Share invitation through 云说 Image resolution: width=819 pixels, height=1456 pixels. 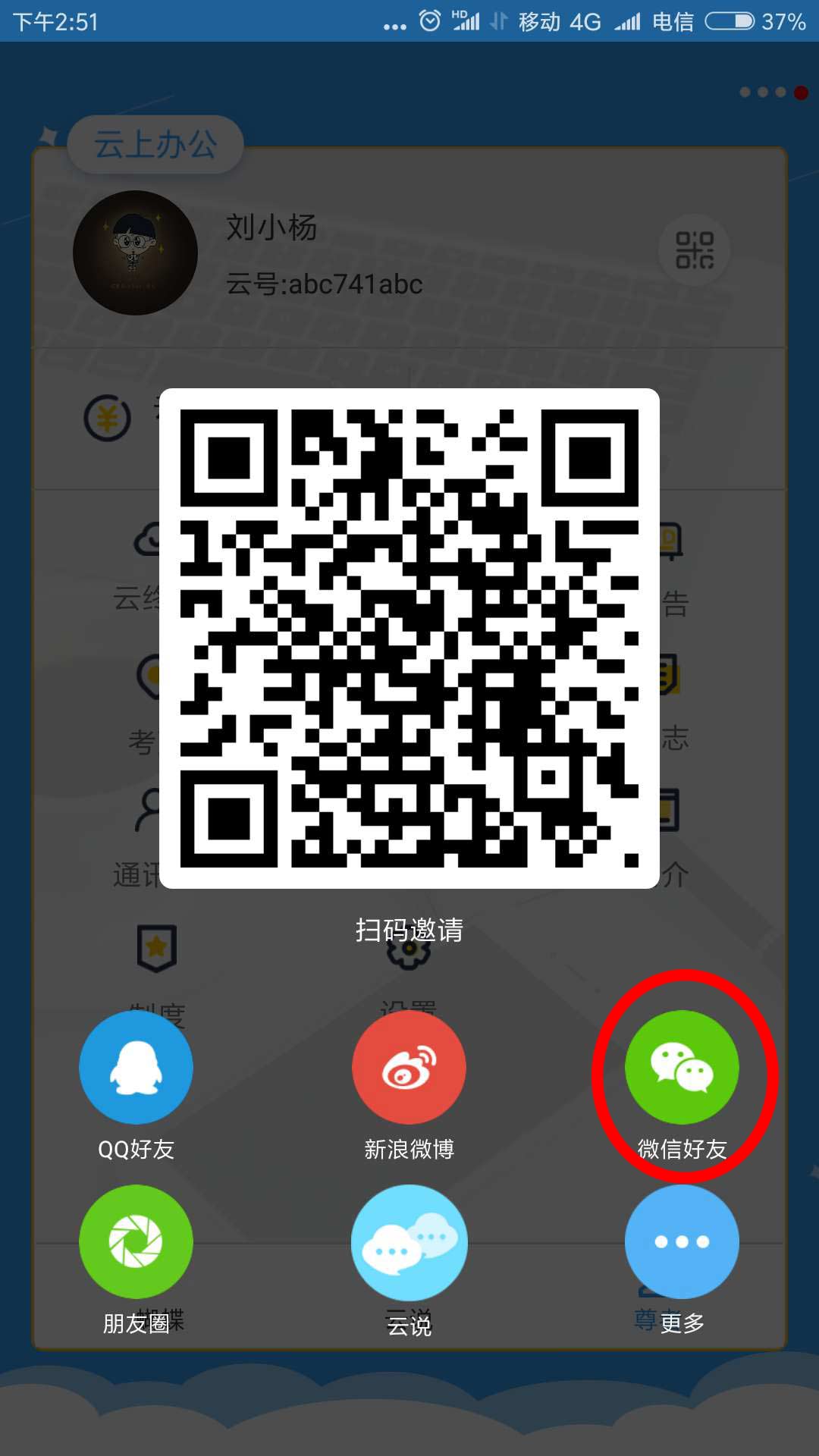coord(409,1241)
